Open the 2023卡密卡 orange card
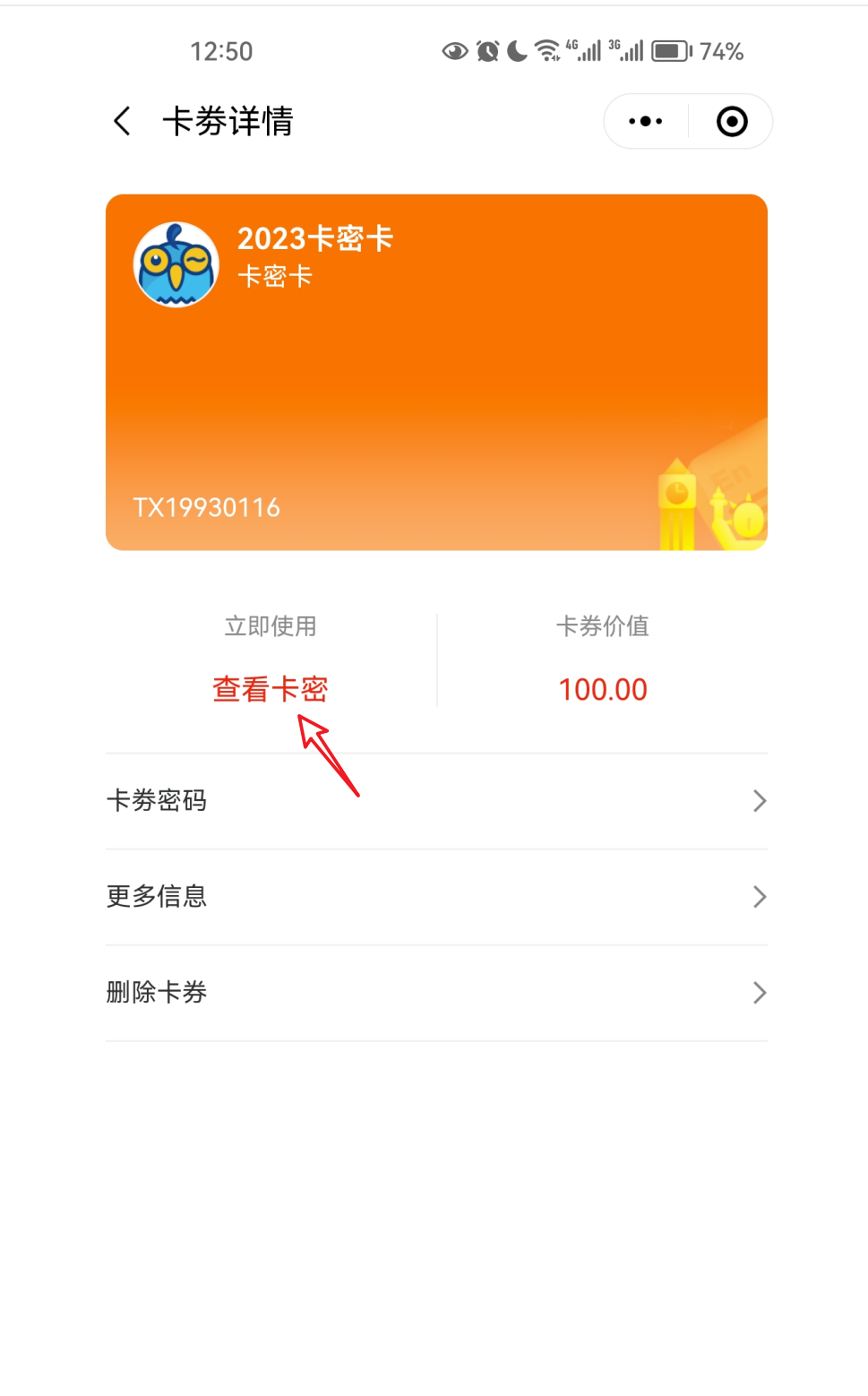The image size is (868, 1396). 436,372
